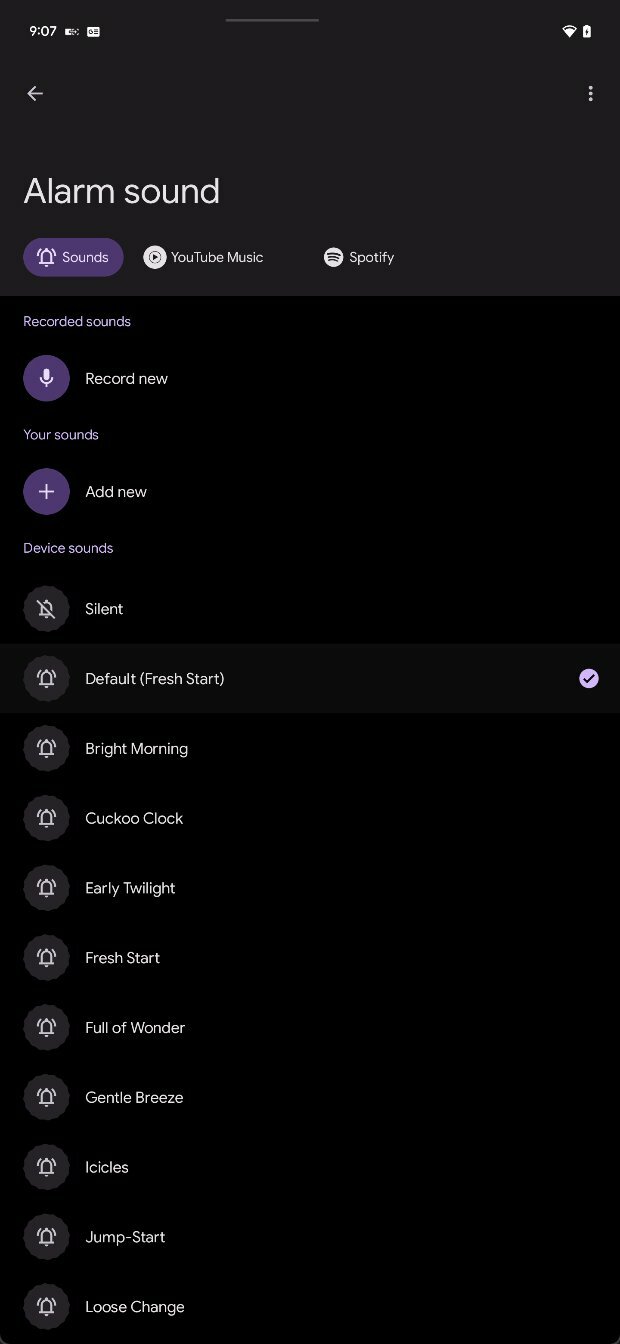Viewport: 620px width, 1344px height.
Task: Tap Add new under Your sounds
Action: 310,492
